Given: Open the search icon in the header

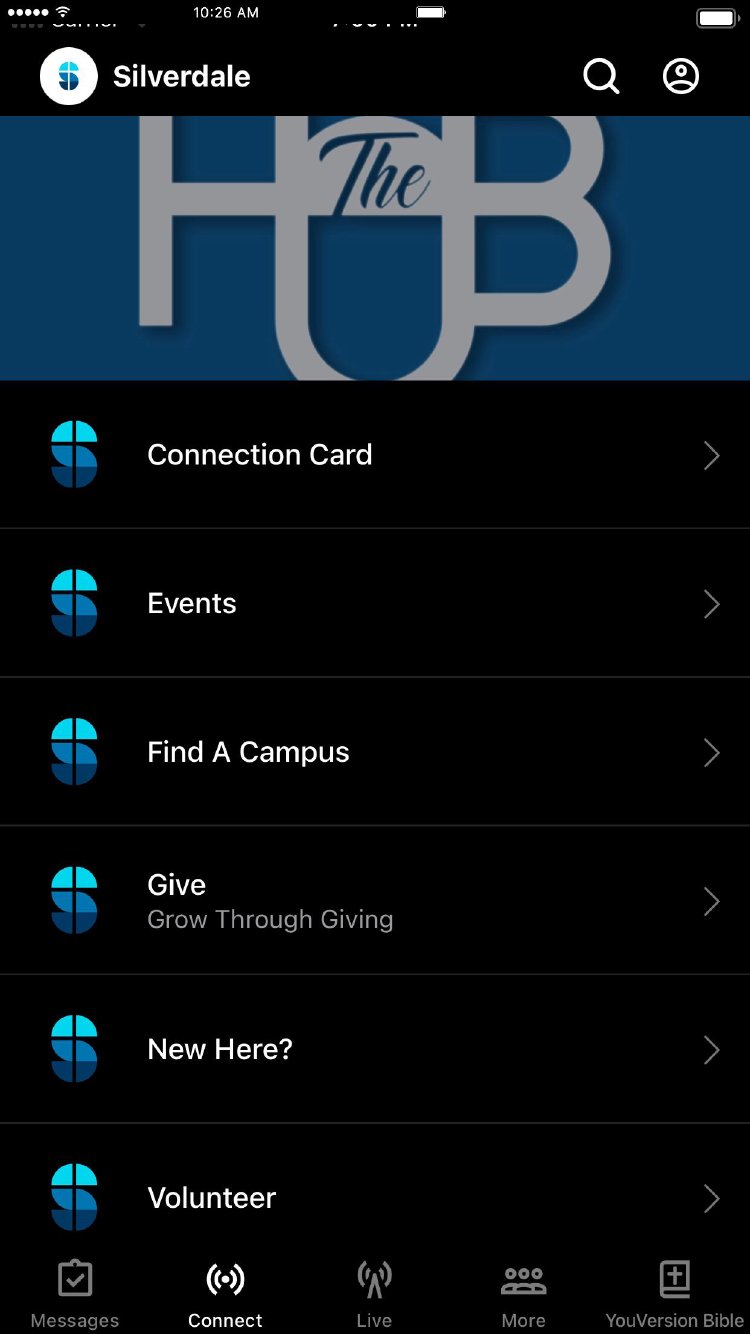Looking at the screenshot, I should coord(601,76).
